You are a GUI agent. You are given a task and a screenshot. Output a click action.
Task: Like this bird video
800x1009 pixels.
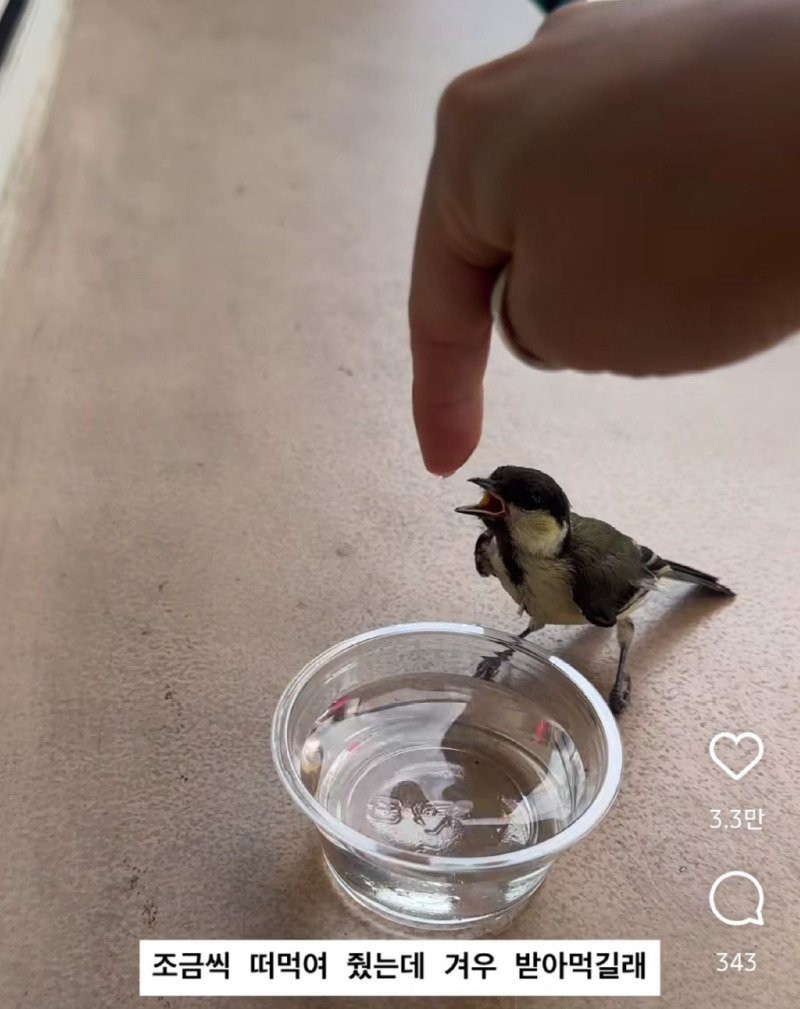click(736, 755)
